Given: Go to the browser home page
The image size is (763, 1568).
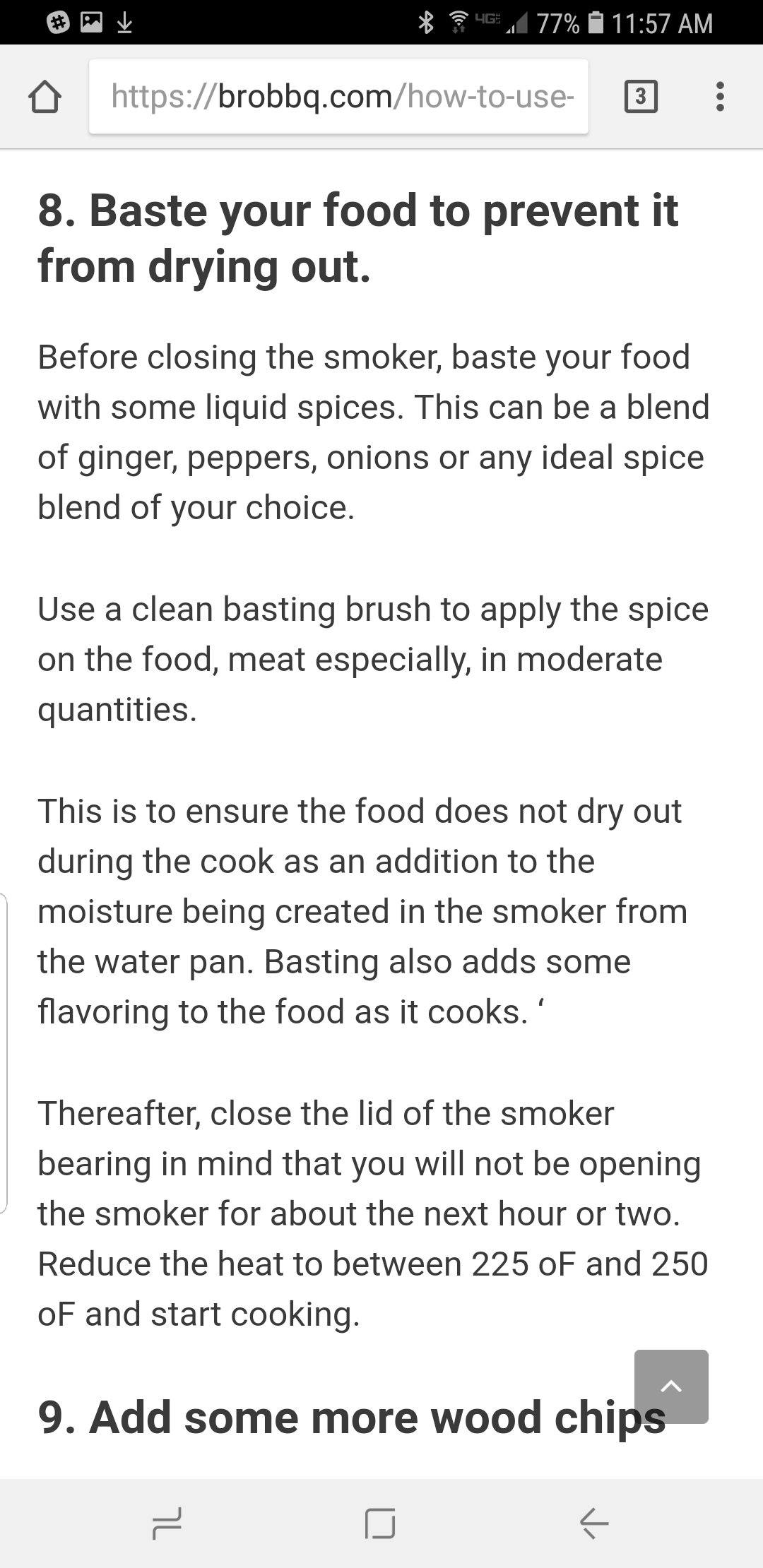Looking at the screenshot, I should coord(45,97).
